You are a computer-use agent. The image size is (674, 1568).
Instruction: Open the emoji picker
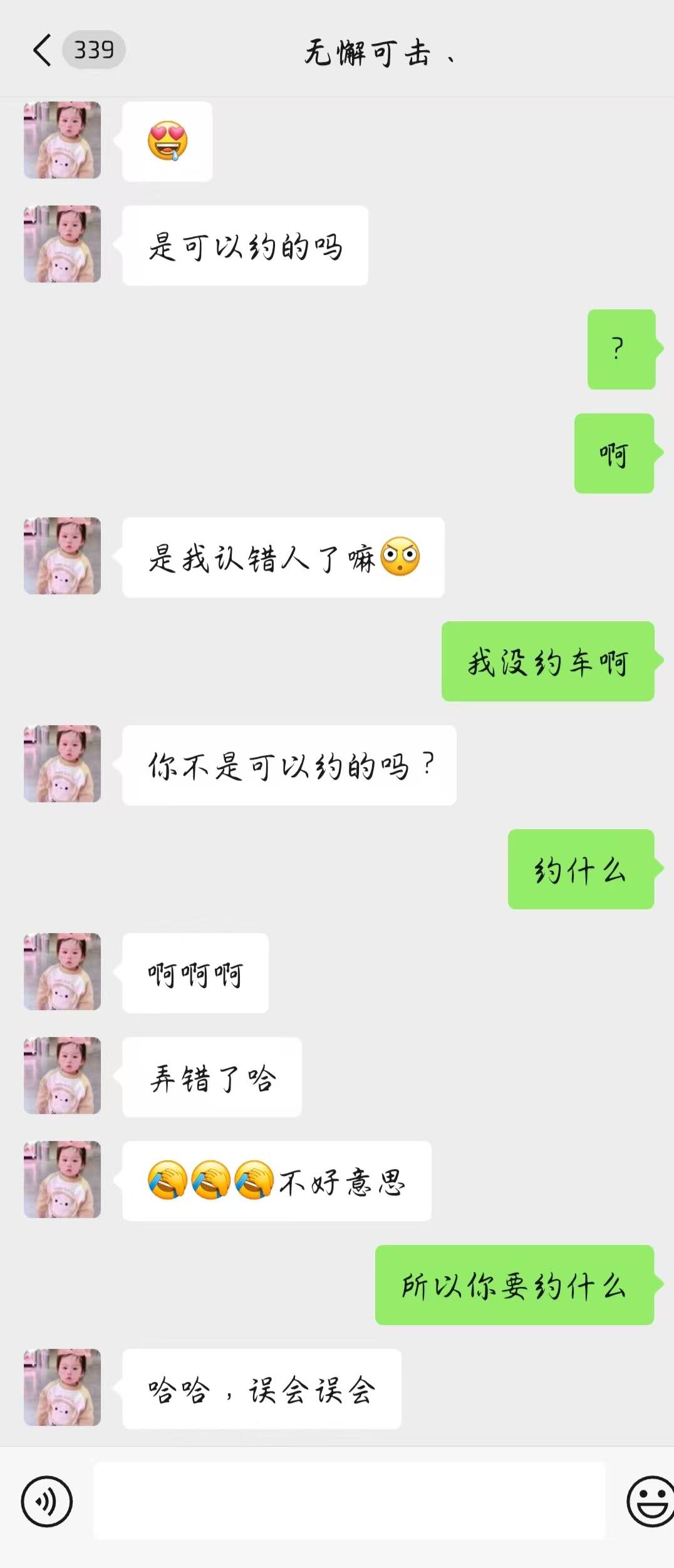650,1501
